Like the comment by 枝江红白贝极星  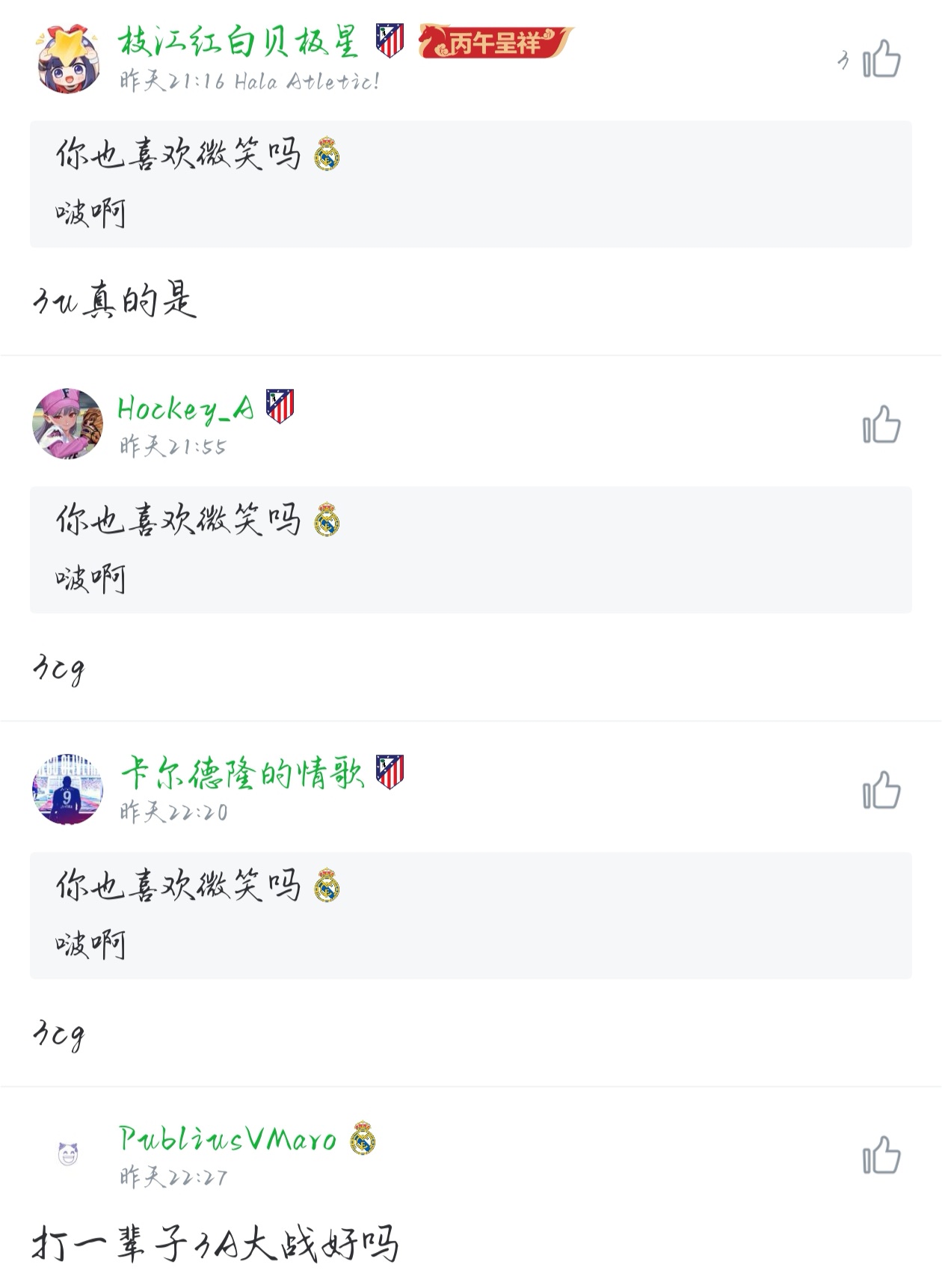pyautogui.click(x=881, y=59)
